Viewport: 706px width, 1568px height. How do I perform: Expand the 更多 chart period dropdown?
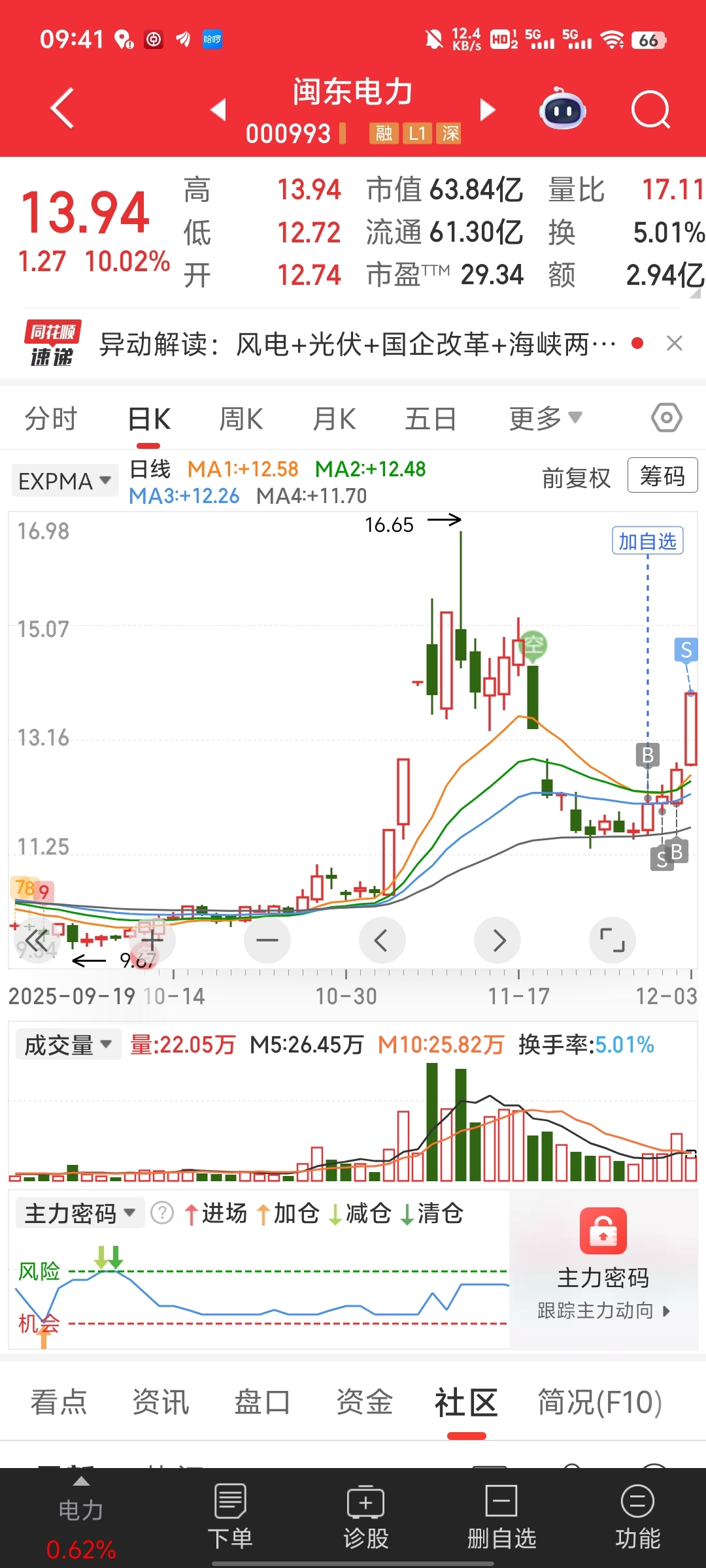pyautogui.click(x=546, y=418)
